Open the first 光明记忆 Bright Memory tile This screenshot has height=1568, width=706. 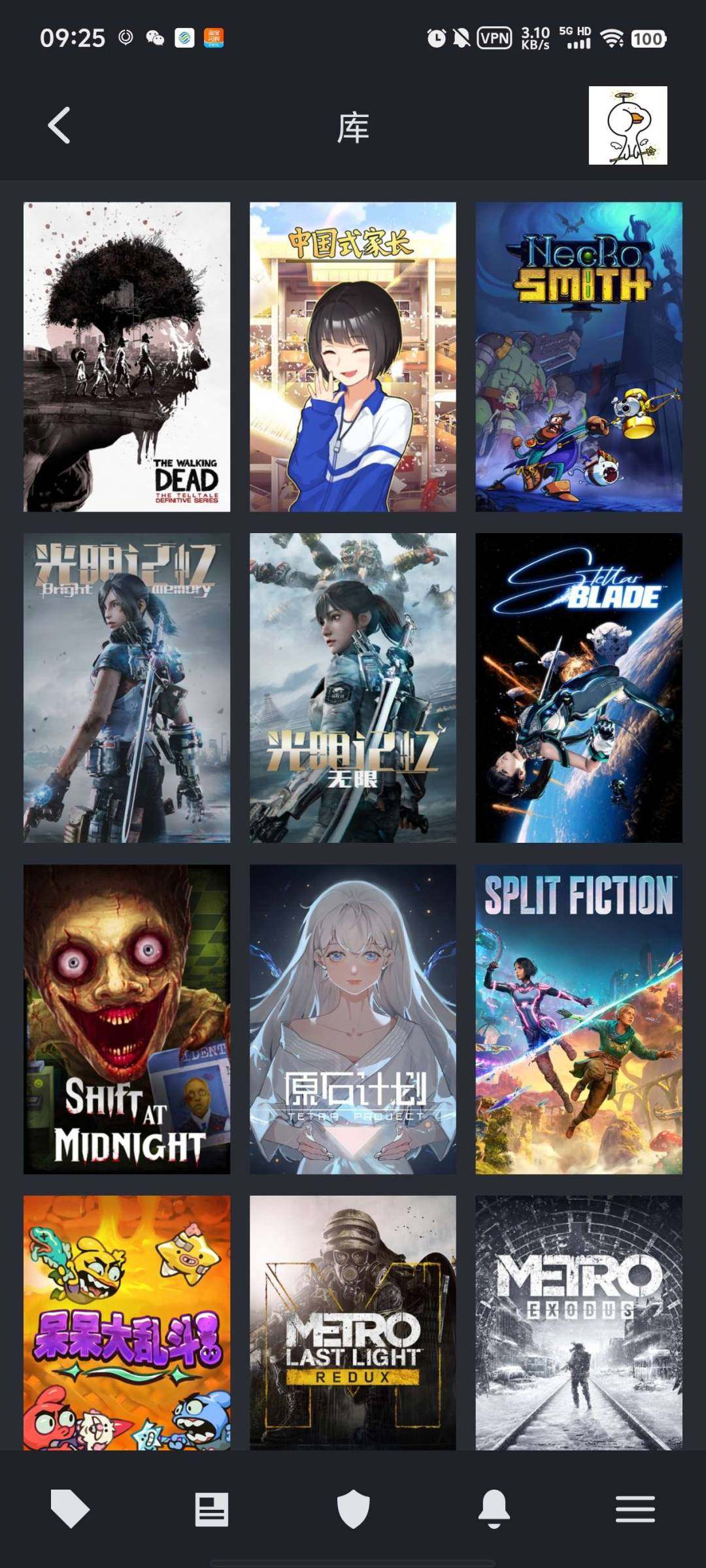point(127,688)
